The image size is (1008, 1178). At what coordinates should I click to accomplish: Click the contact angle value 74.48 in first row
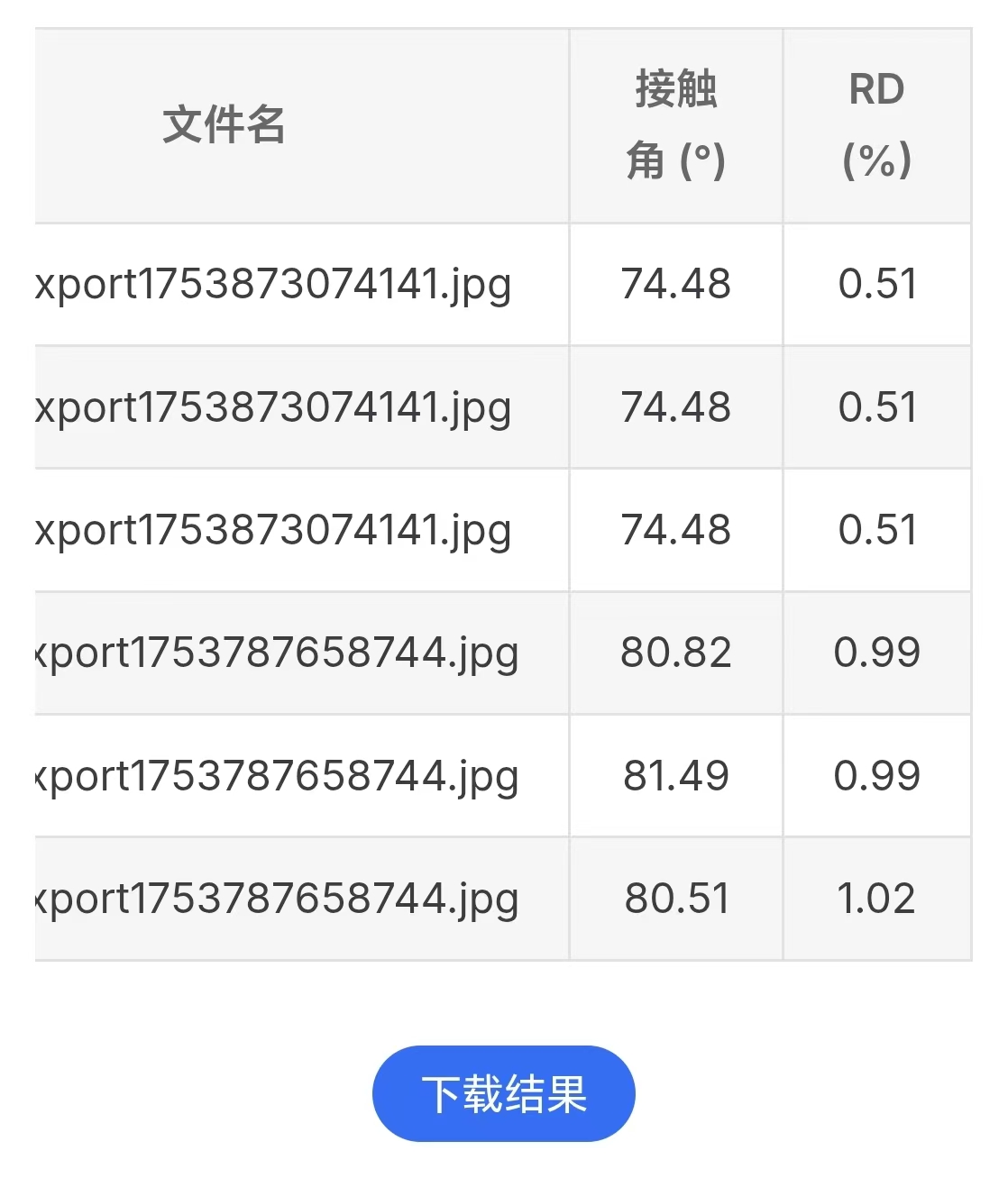tap(674, 285)
